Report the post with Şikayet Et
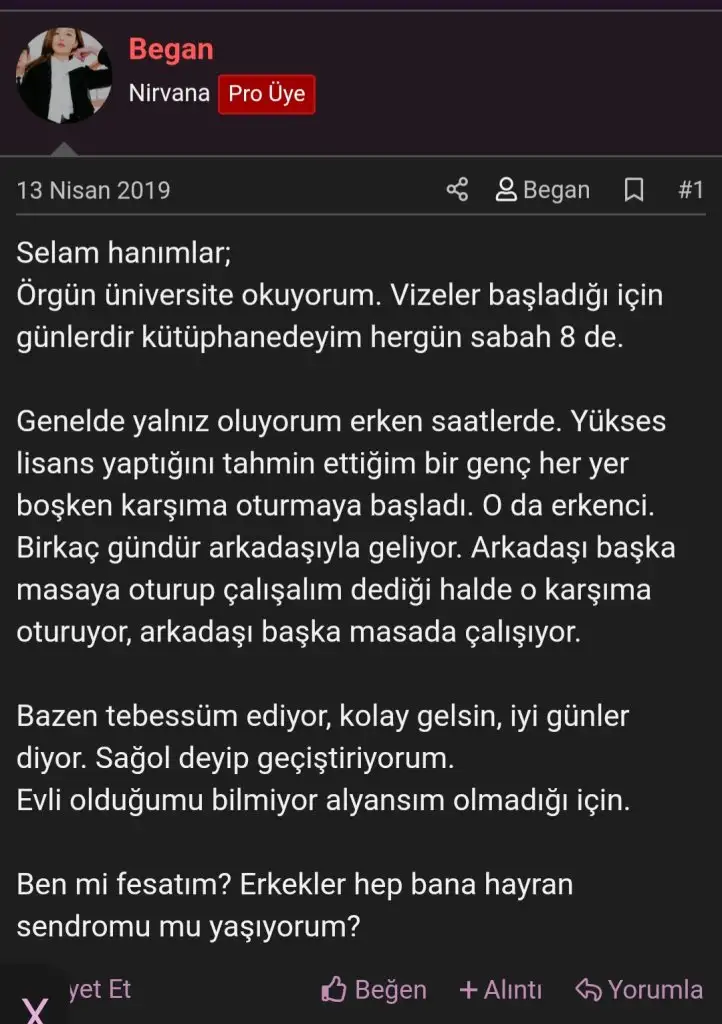Viewport: 722px width, 1024px height. pos(98,989)
